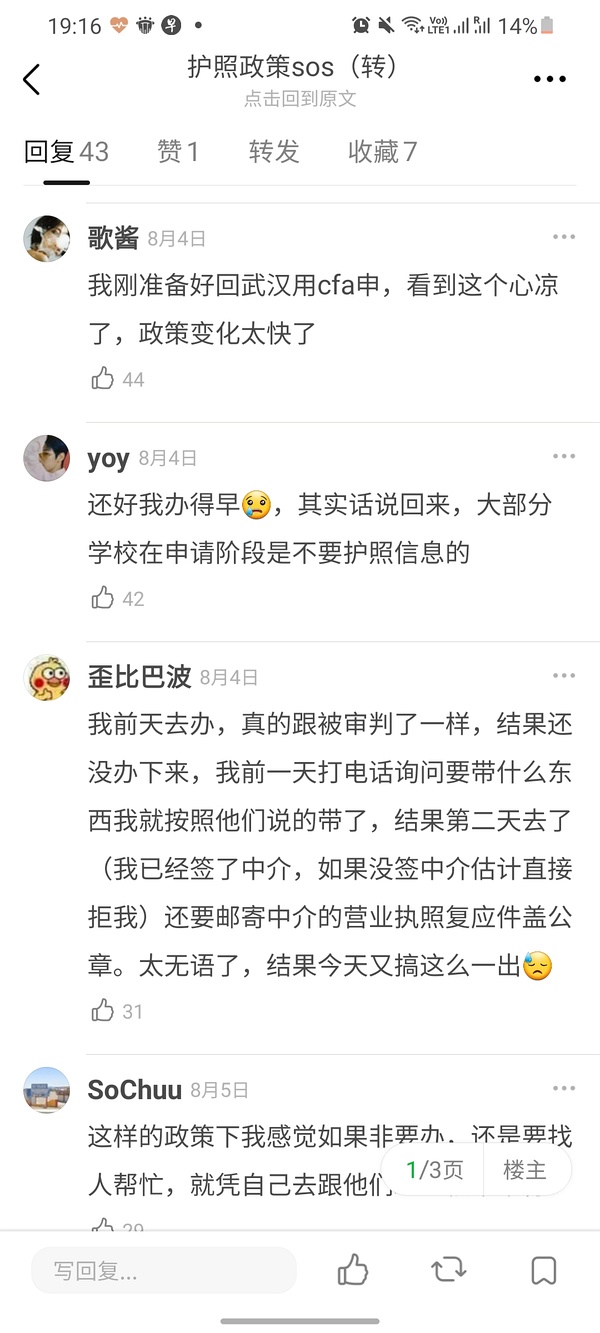Open 歌酱's profile avatar

point(47,239)
